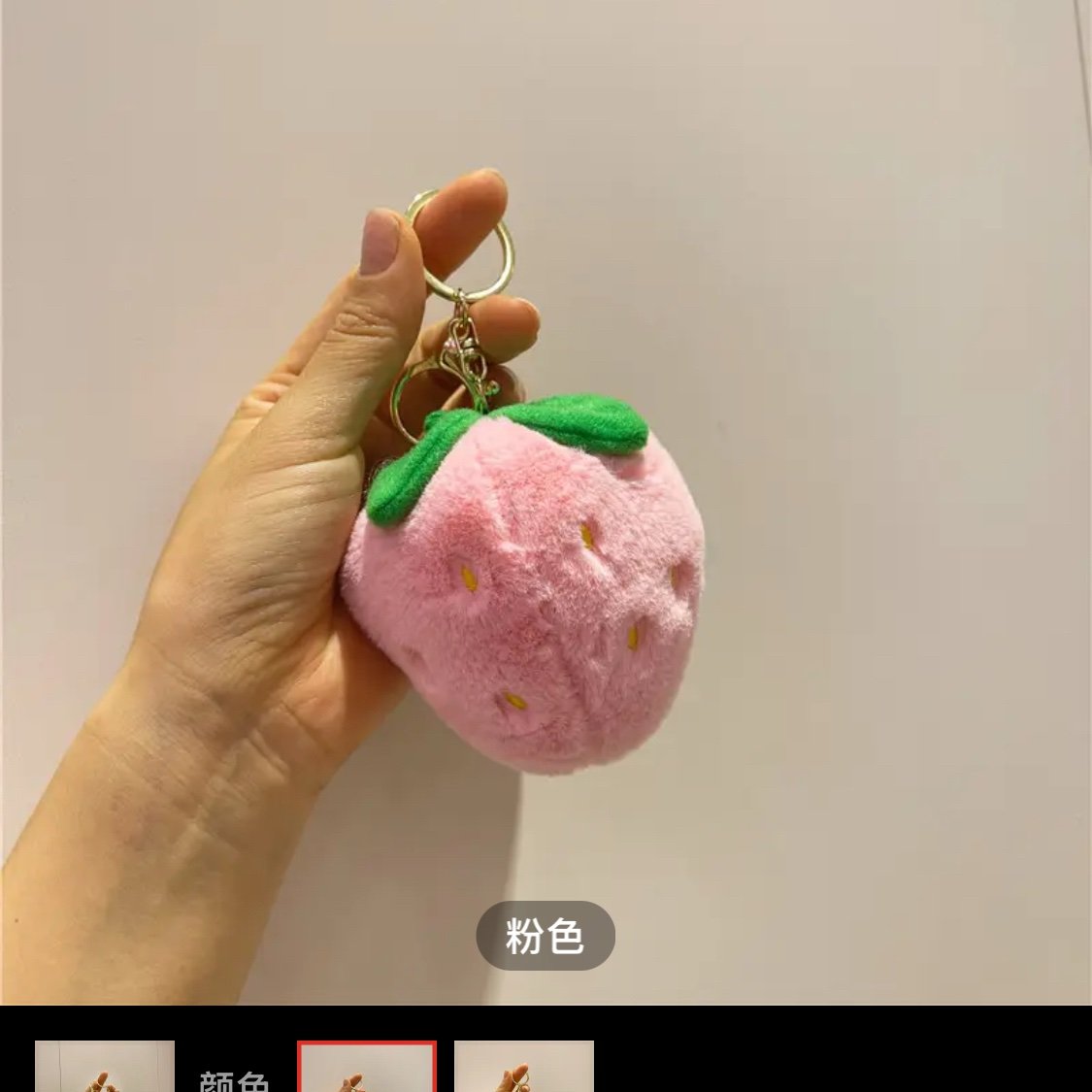Viewport: 1092px width, 1092px height.
Task: Select the red-outlined 粉色 color thumbnail
Action: pos(367,1067)
